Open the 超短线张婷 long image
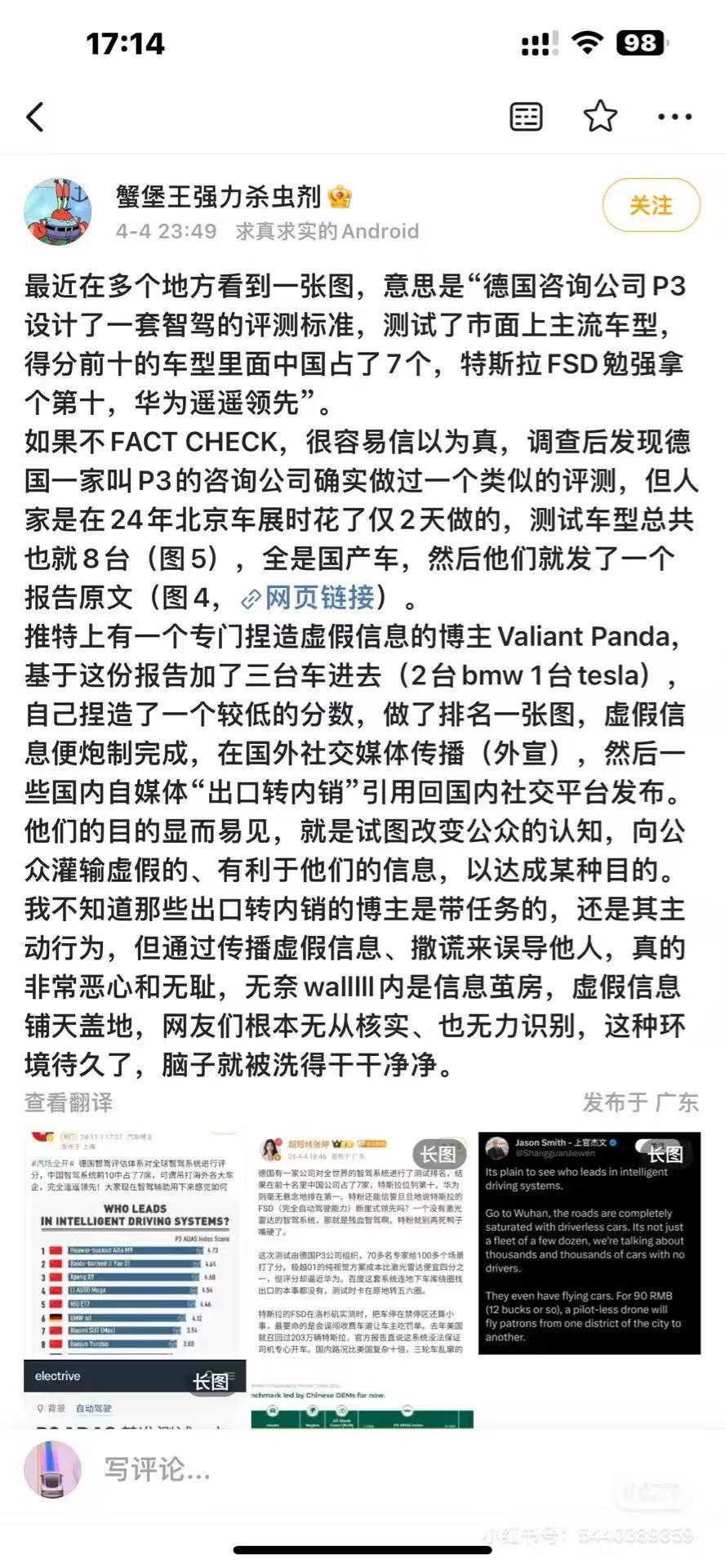The image size is (725, 1568). (361, 1241)
